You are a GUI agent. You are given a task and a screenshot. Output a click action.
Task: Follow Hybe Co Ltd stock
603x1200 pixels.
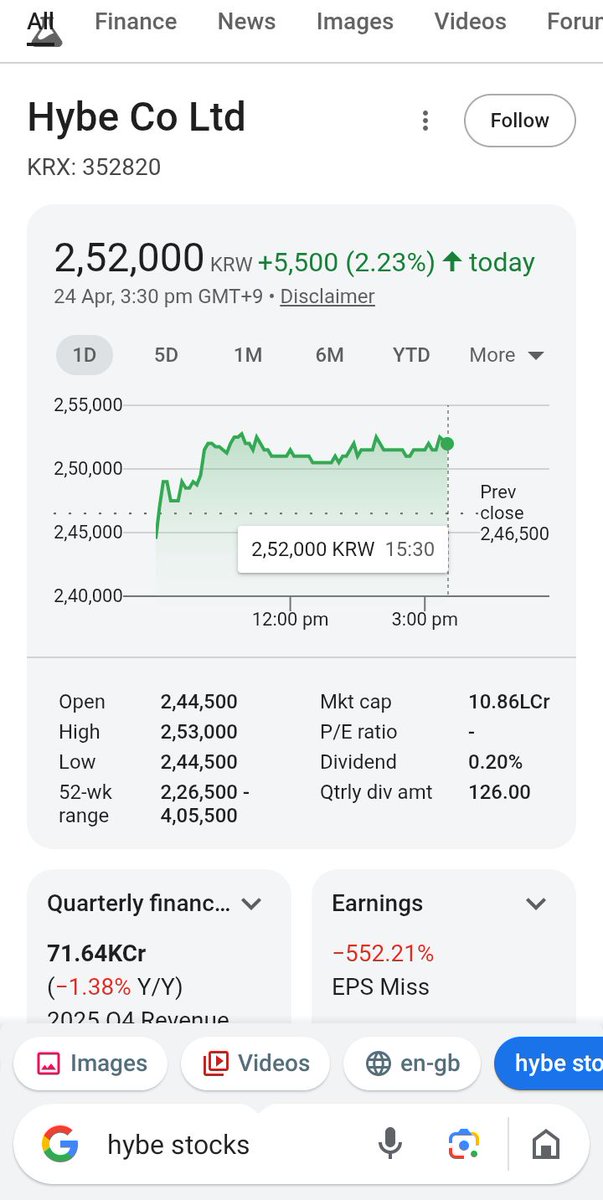pyautogui.click(x=519, y=121)
